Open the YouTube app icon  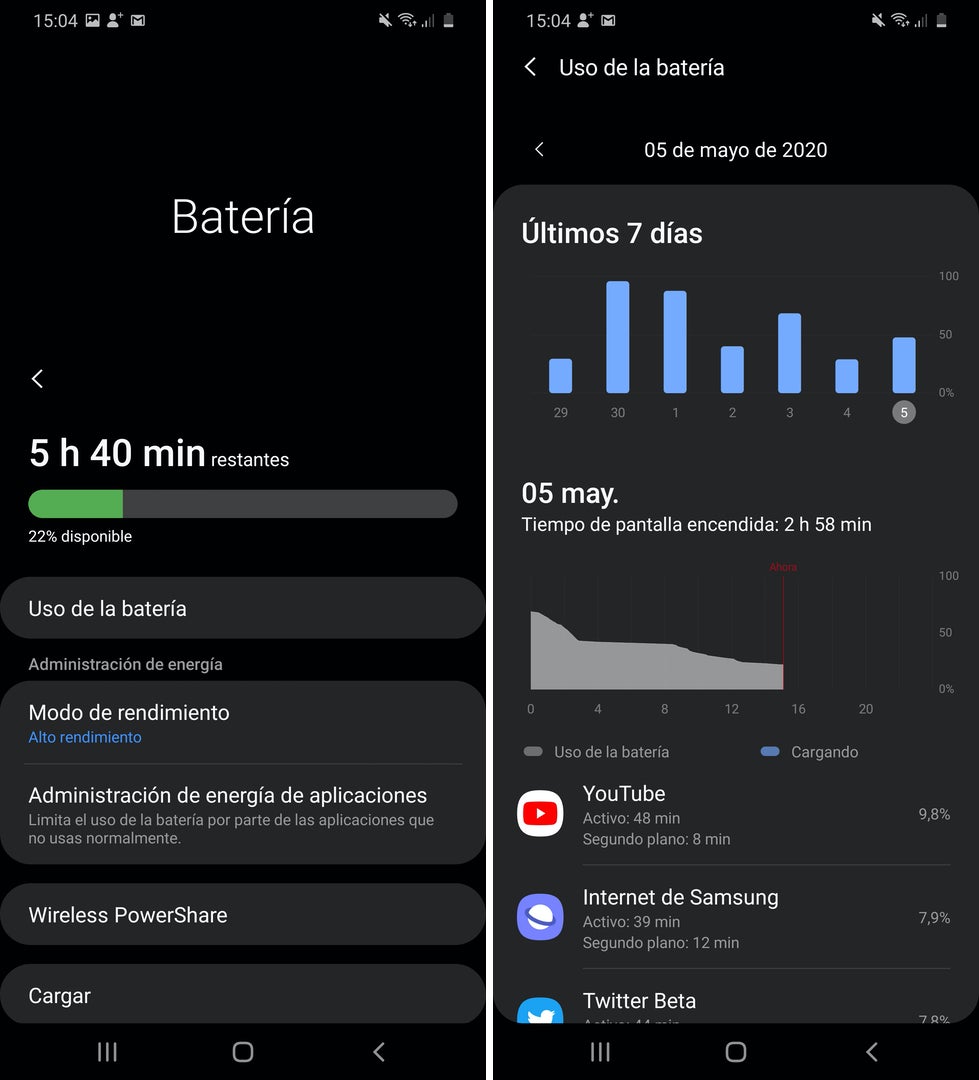pyautogui.click(x=540, y=814)
